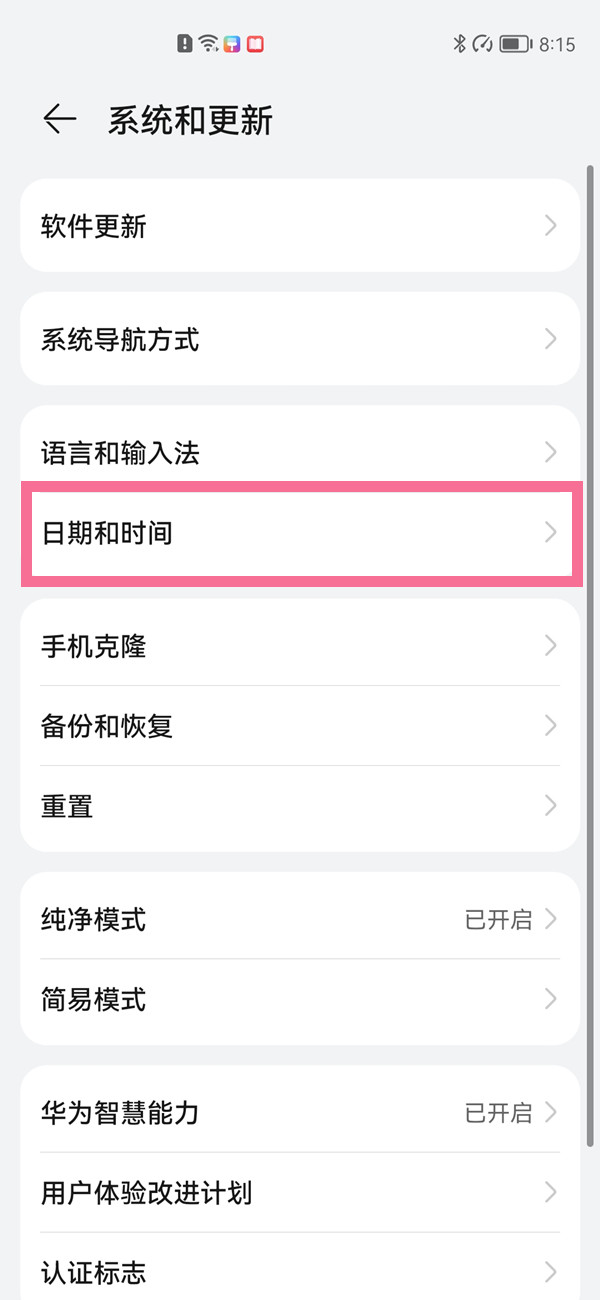Open 系统导航方式 row
This screenshot has width=600, height=1300.
point(300,340)
